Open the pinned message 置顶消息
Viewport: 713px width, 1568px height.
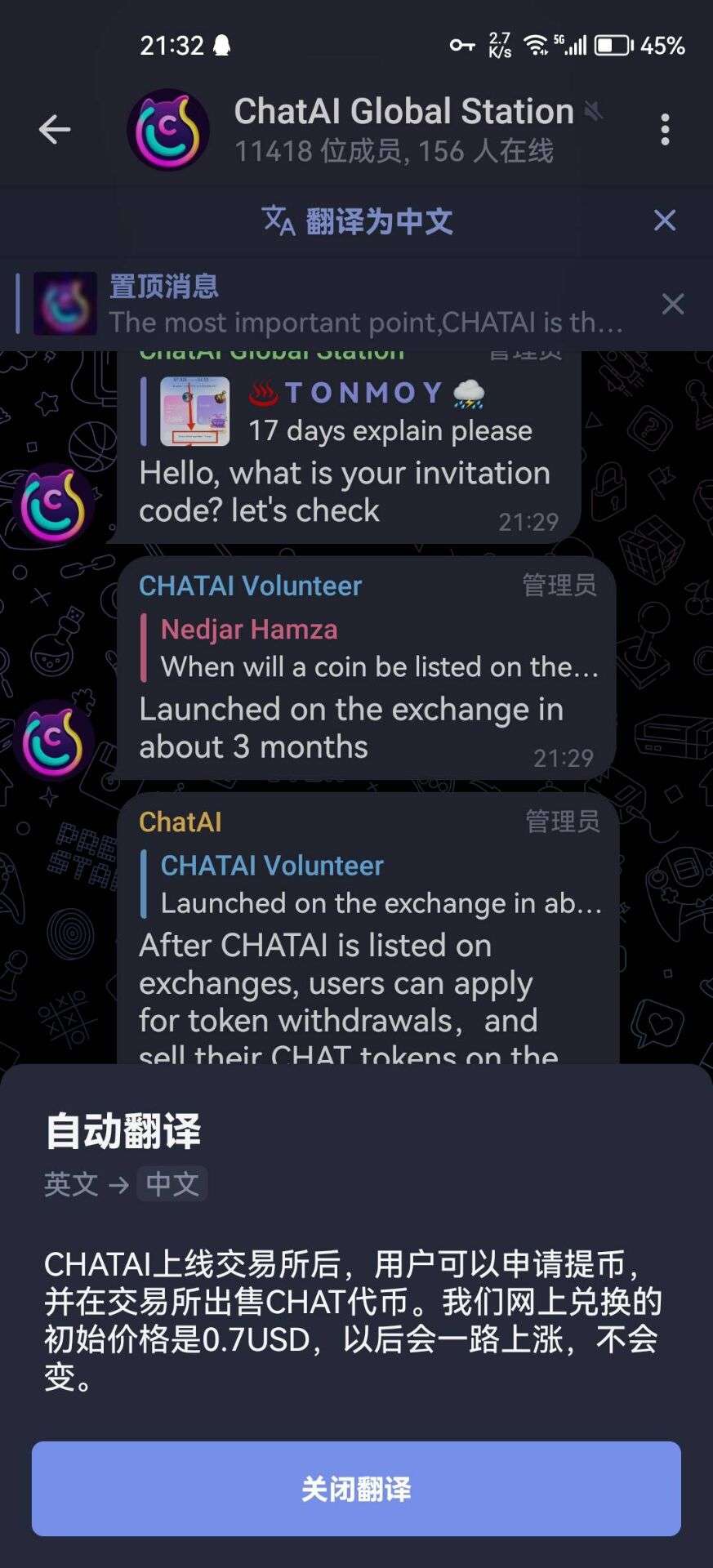point(343,305)
